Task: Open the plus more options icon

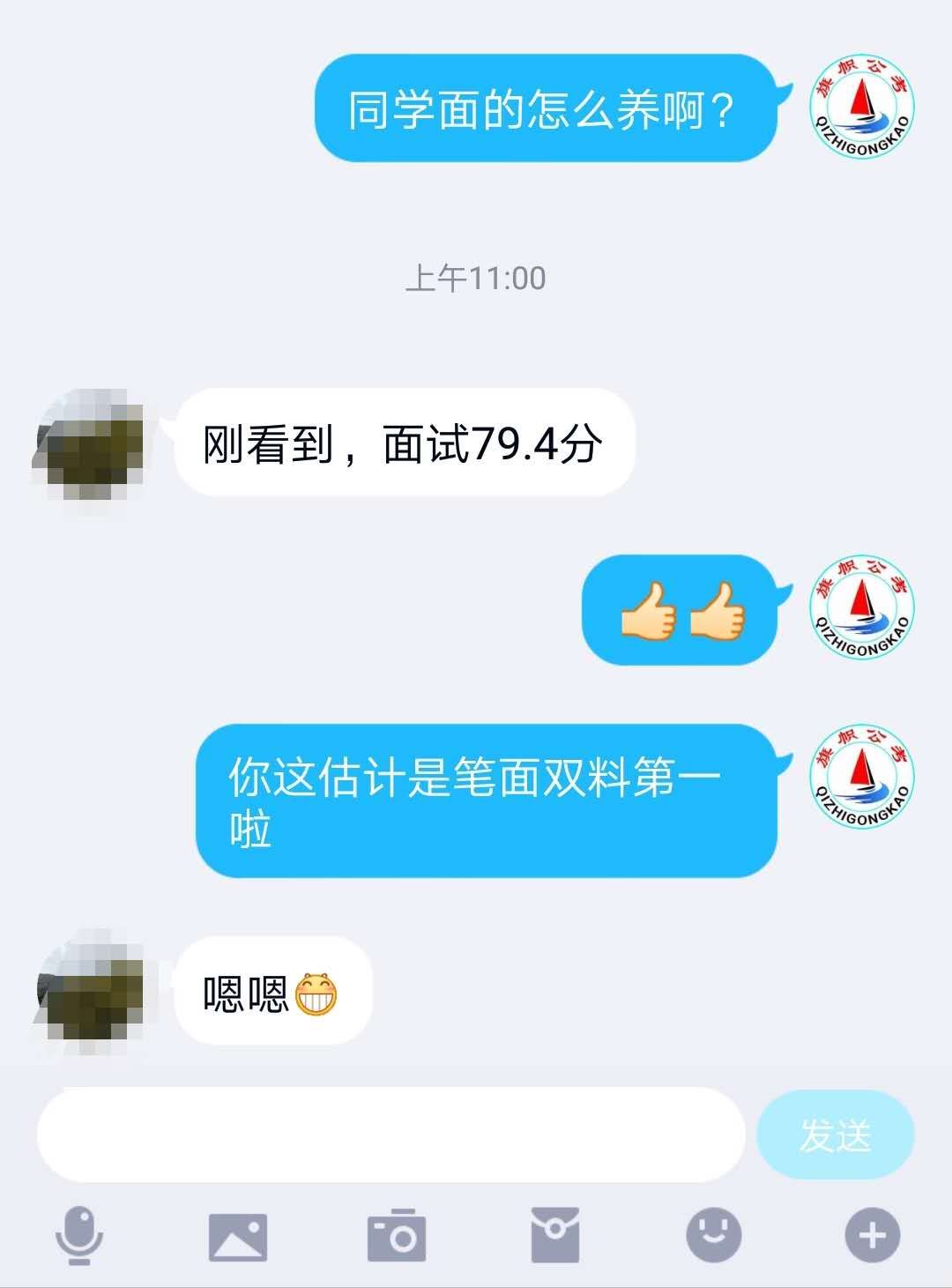Action: 872,1235
